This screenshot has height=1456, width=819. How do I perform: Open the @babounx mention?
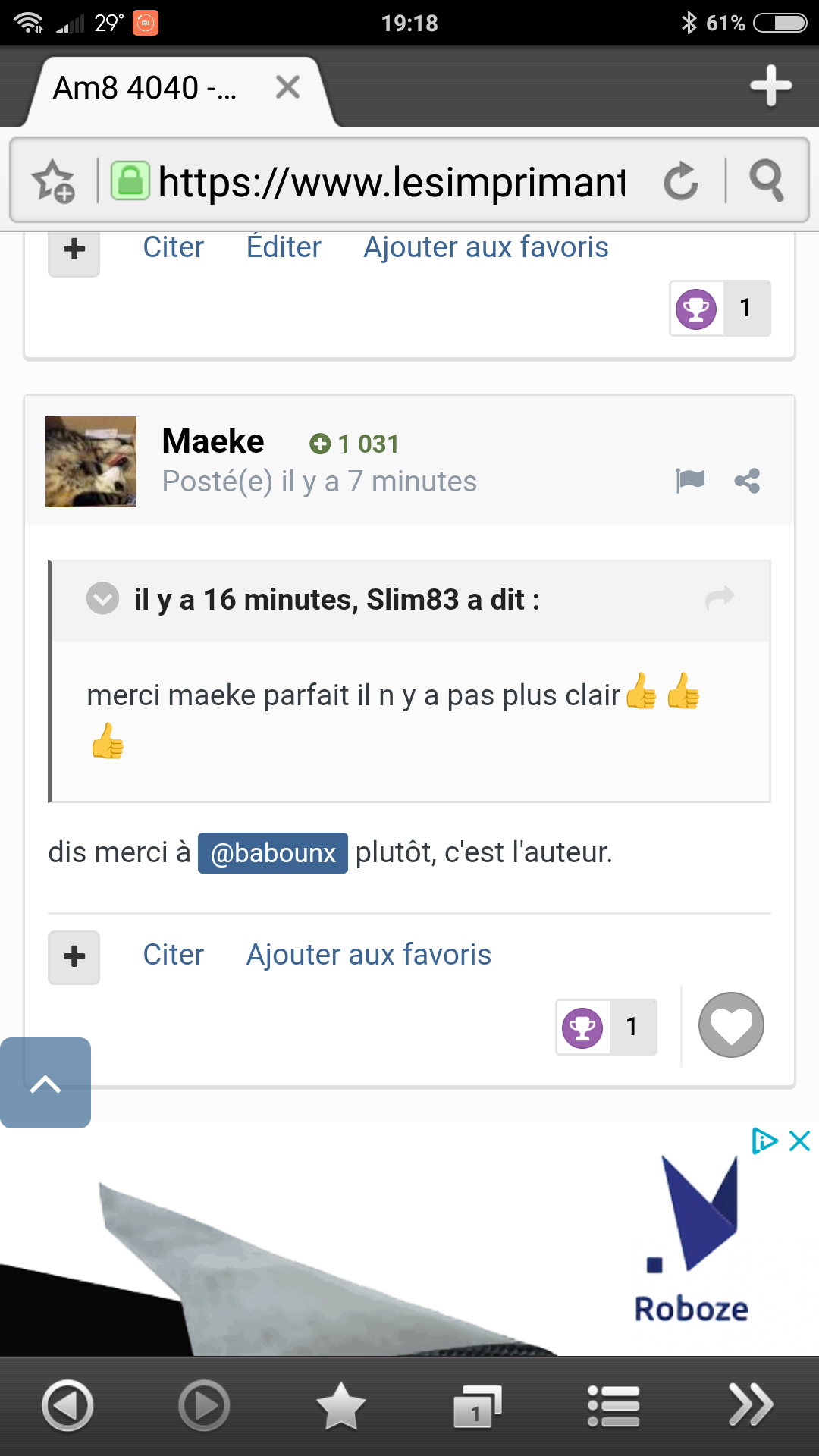tap(273, 853)
